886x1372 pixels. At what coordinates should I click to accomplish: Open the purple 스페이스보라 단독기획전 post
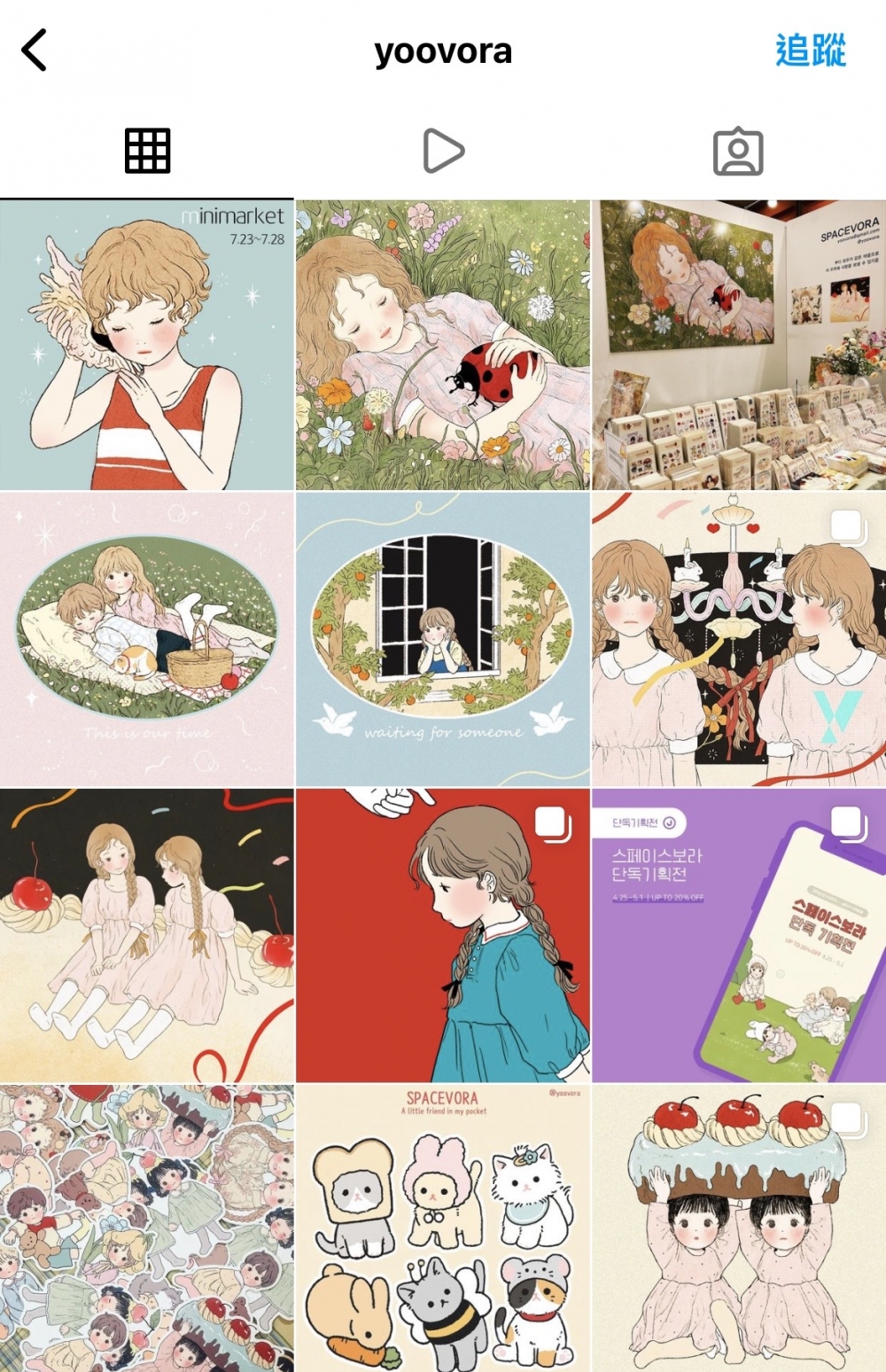click(739, 935)
